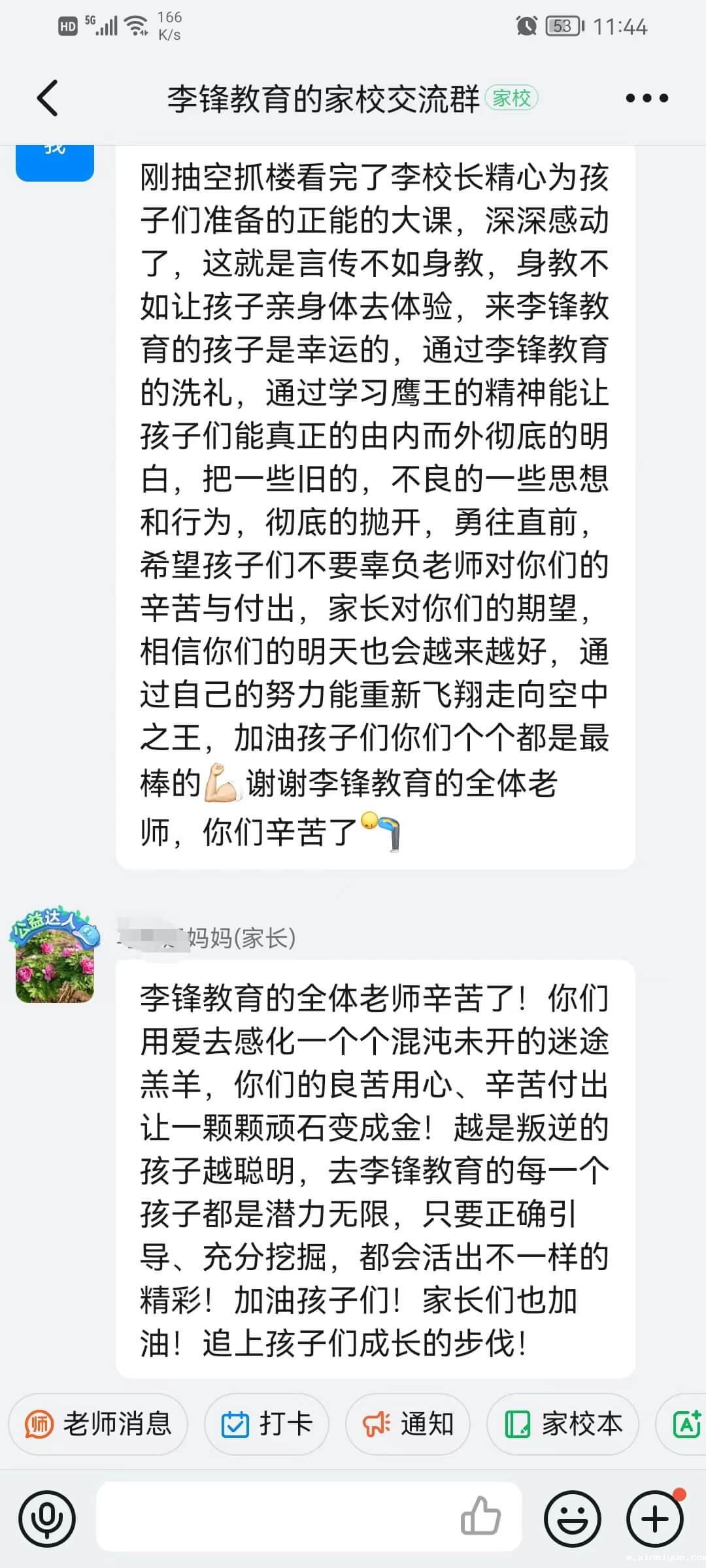Open 老师消息 teacher messages shortcut

(98, 1425)
